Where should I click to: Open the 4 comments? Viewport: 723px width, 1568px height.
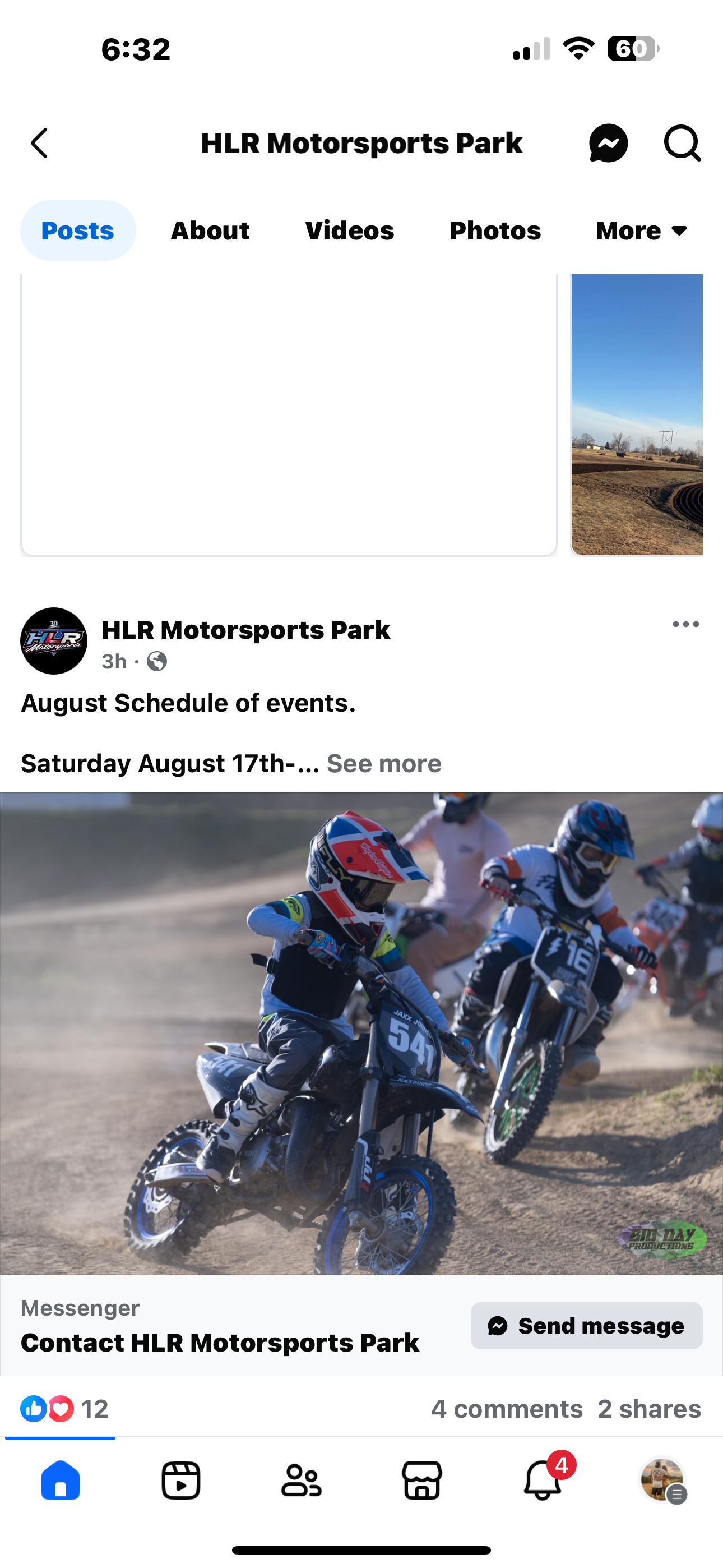point(507,1409)
